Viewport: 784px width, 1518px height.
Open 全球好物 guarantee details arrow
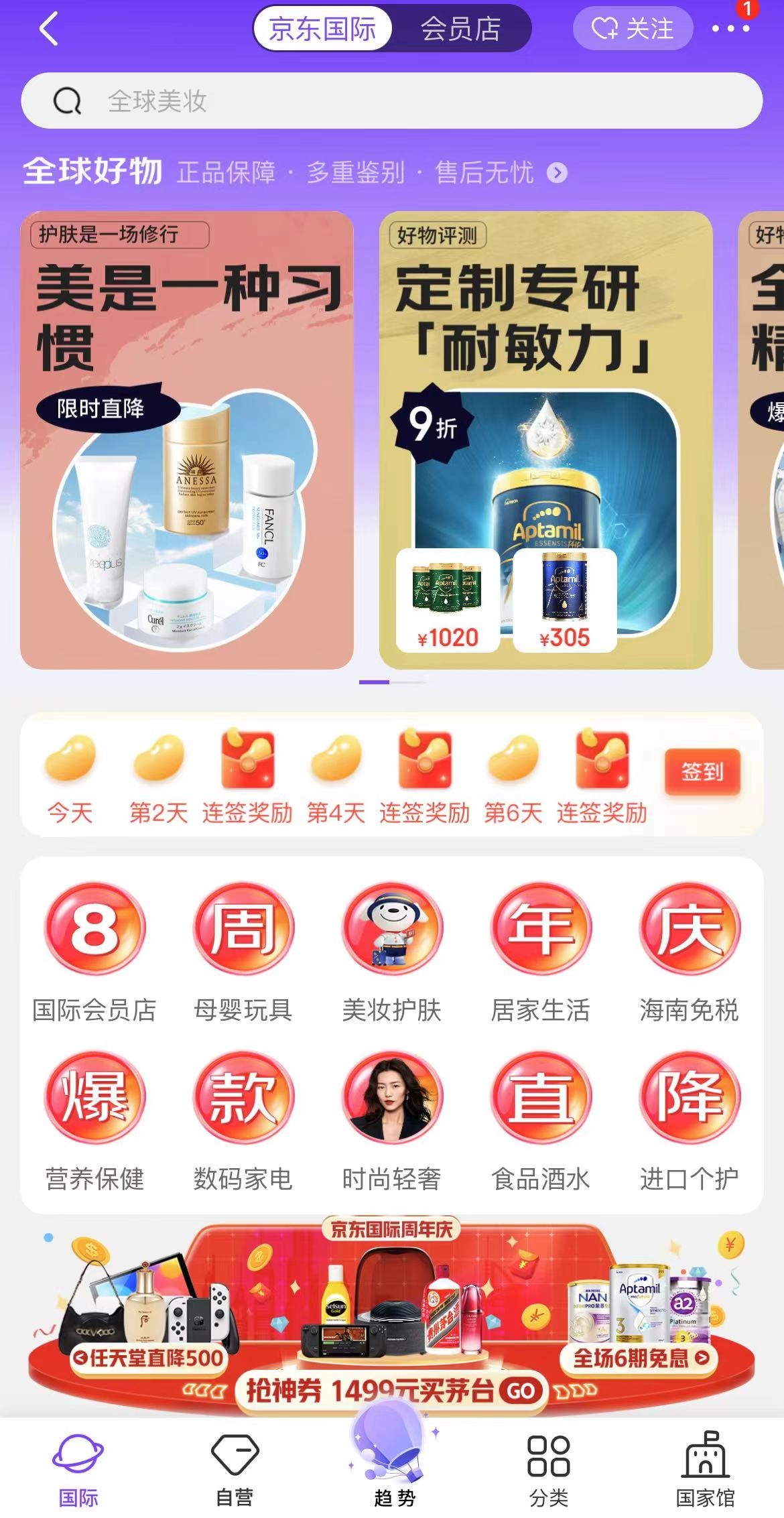557,174
